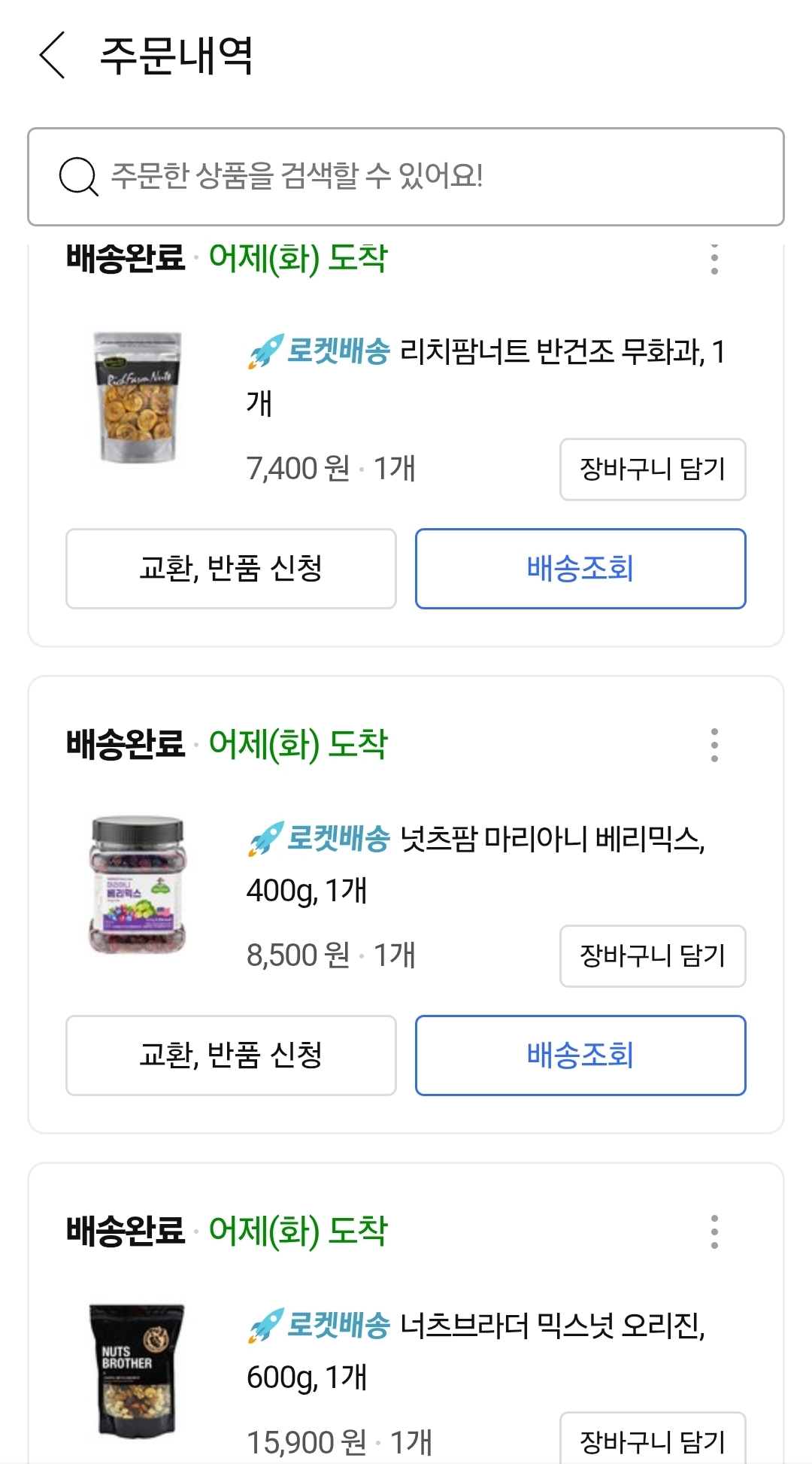812x1464 pixels.
Task: Track delivery of 리치팜너트 반건조 무화과
Action: [x=580, y=569]
